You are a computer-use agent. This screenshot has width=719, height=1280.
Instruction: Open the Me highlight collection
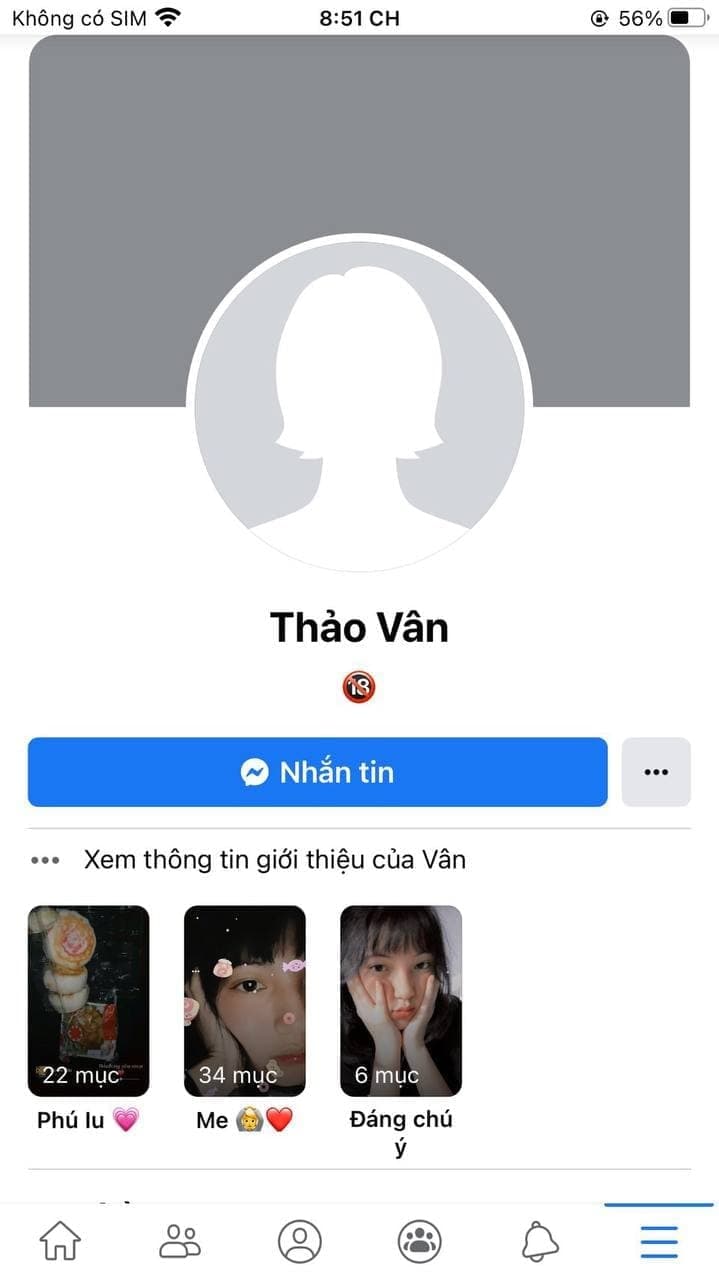(244, 1000)
